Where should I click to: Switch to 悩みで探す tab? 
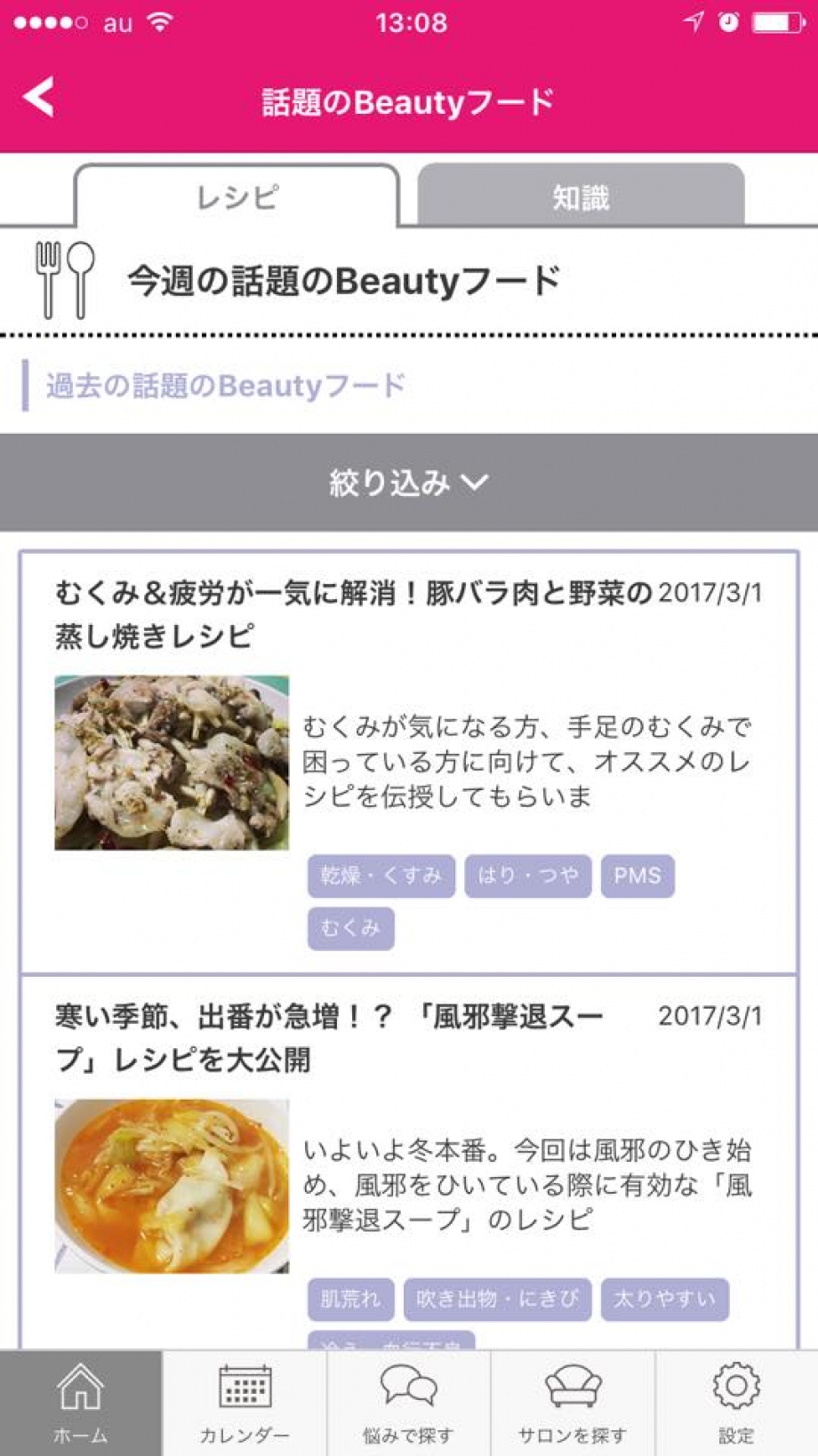click(408, 1404)
